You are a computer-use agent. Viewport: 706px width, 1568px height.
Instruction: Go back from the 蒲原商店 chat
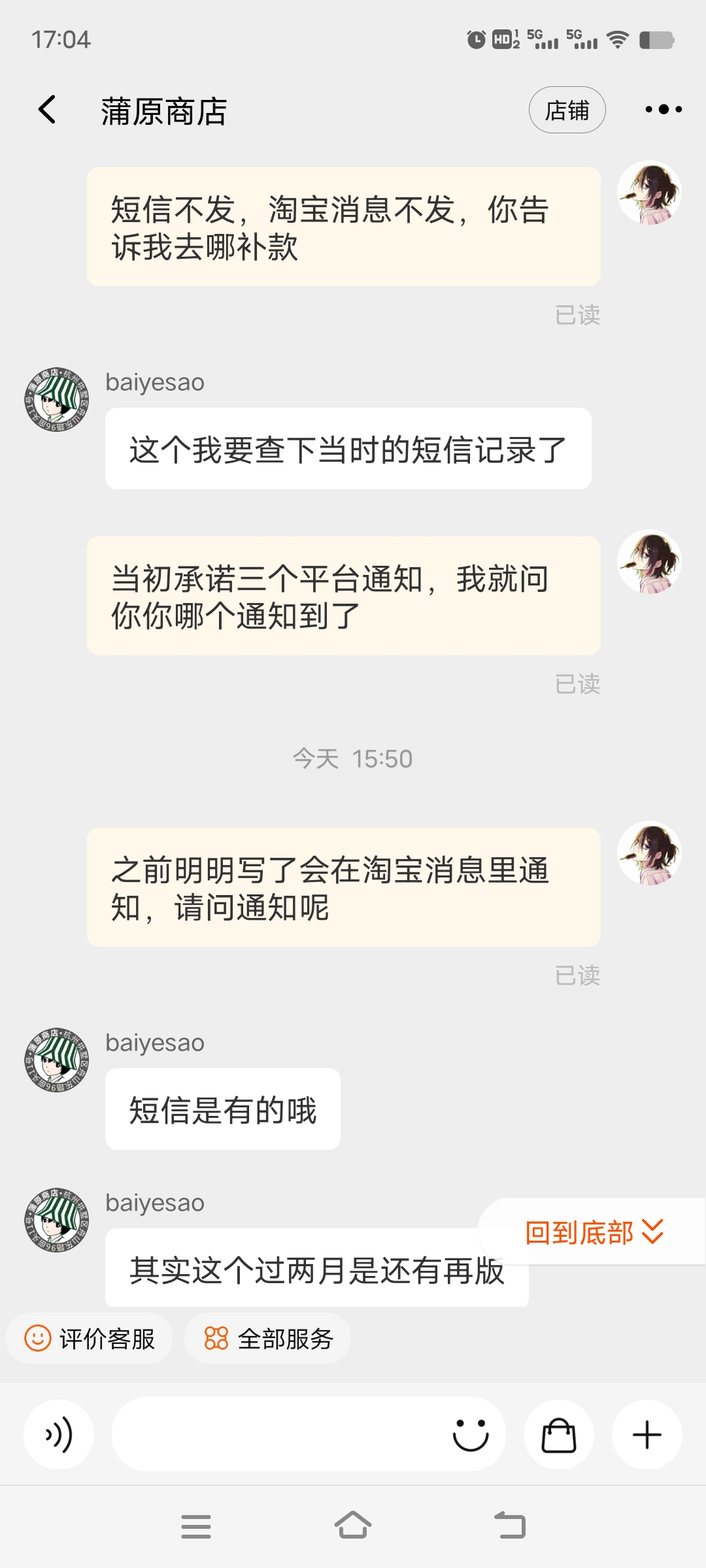click(47, 110)
